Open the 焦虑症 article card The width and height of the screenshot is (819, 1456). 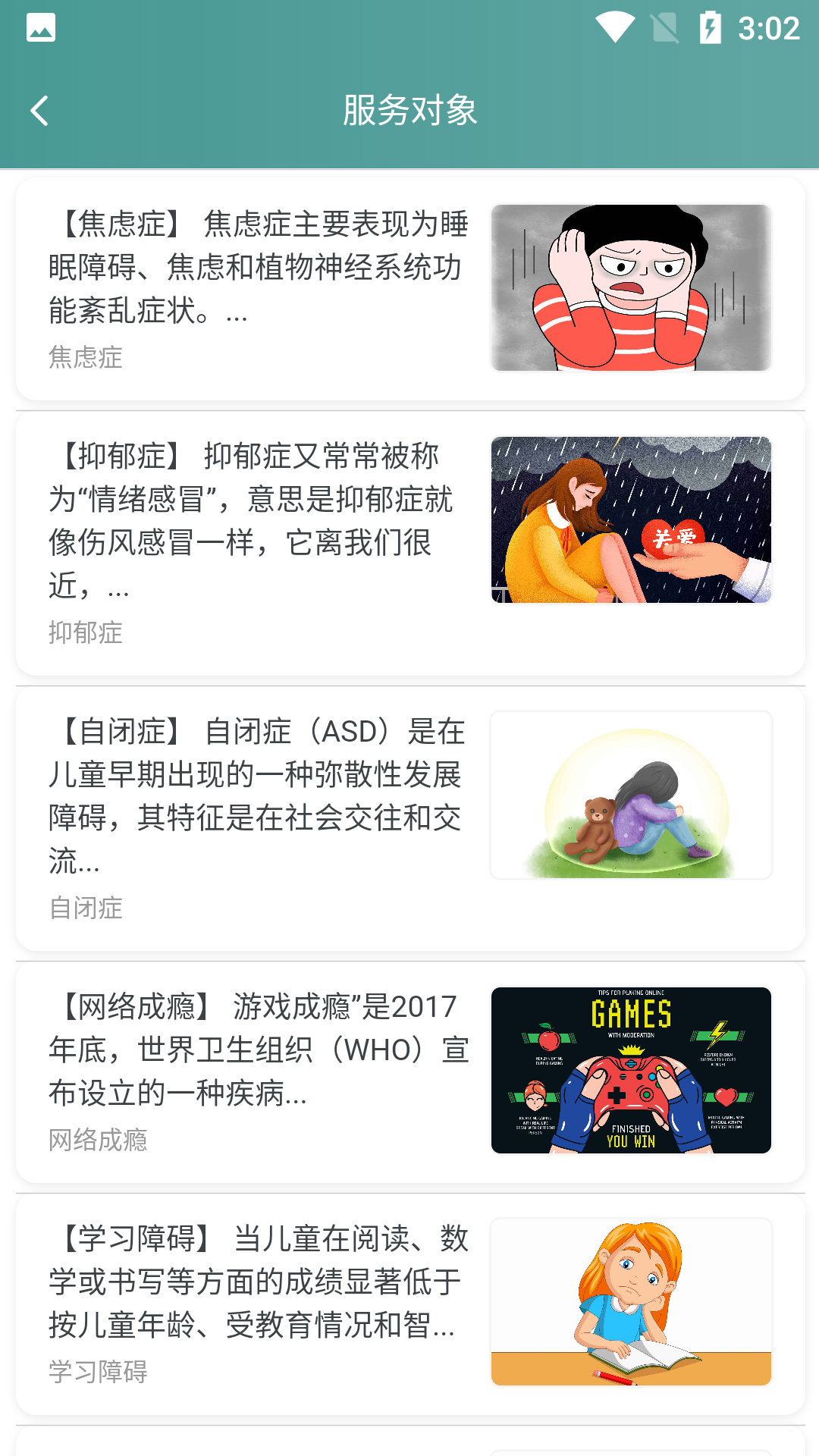pos(409,289)
